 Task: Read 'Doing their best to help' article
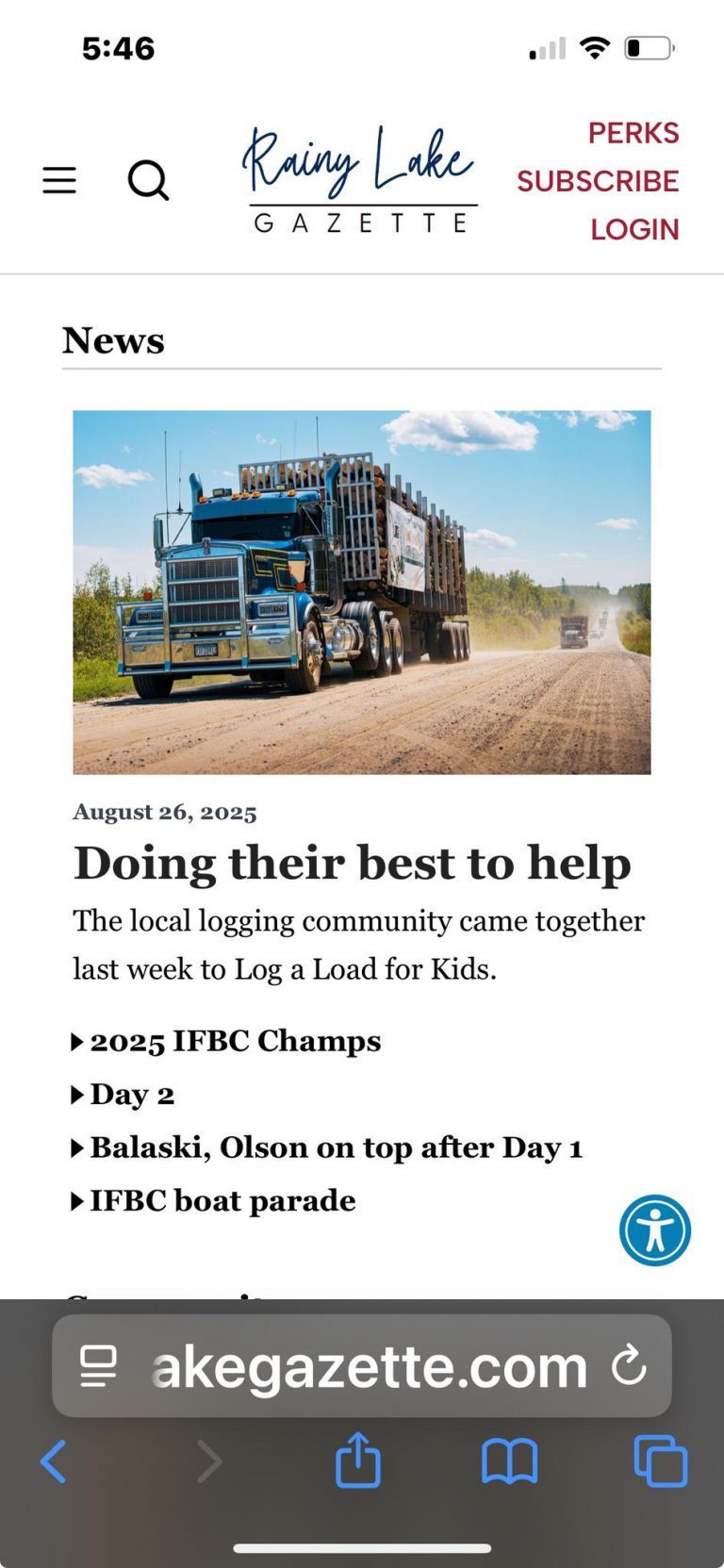point(352,863)
